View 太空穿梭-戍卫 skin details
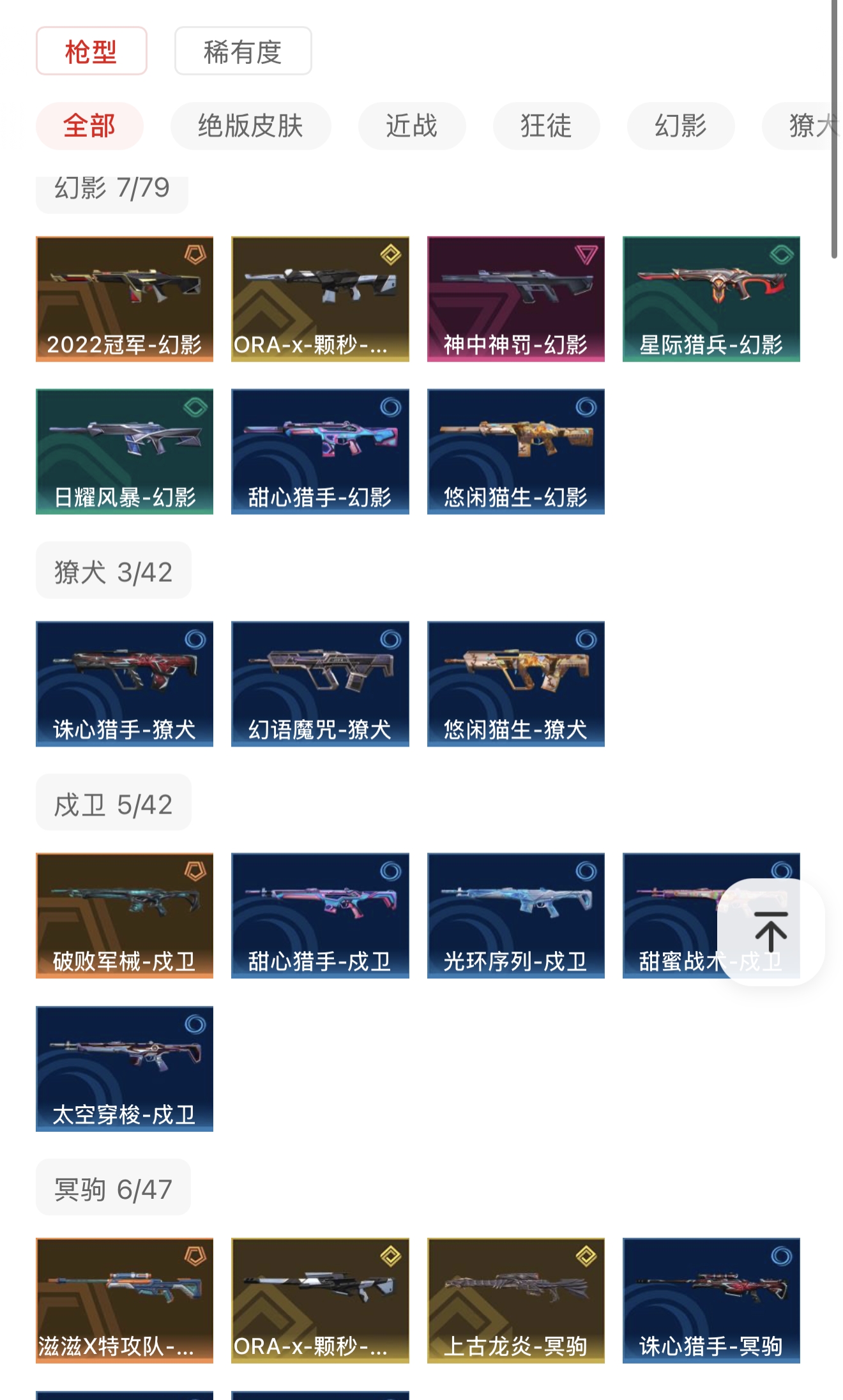Viewport: 843px width, 1400px height. [125, 1069]
